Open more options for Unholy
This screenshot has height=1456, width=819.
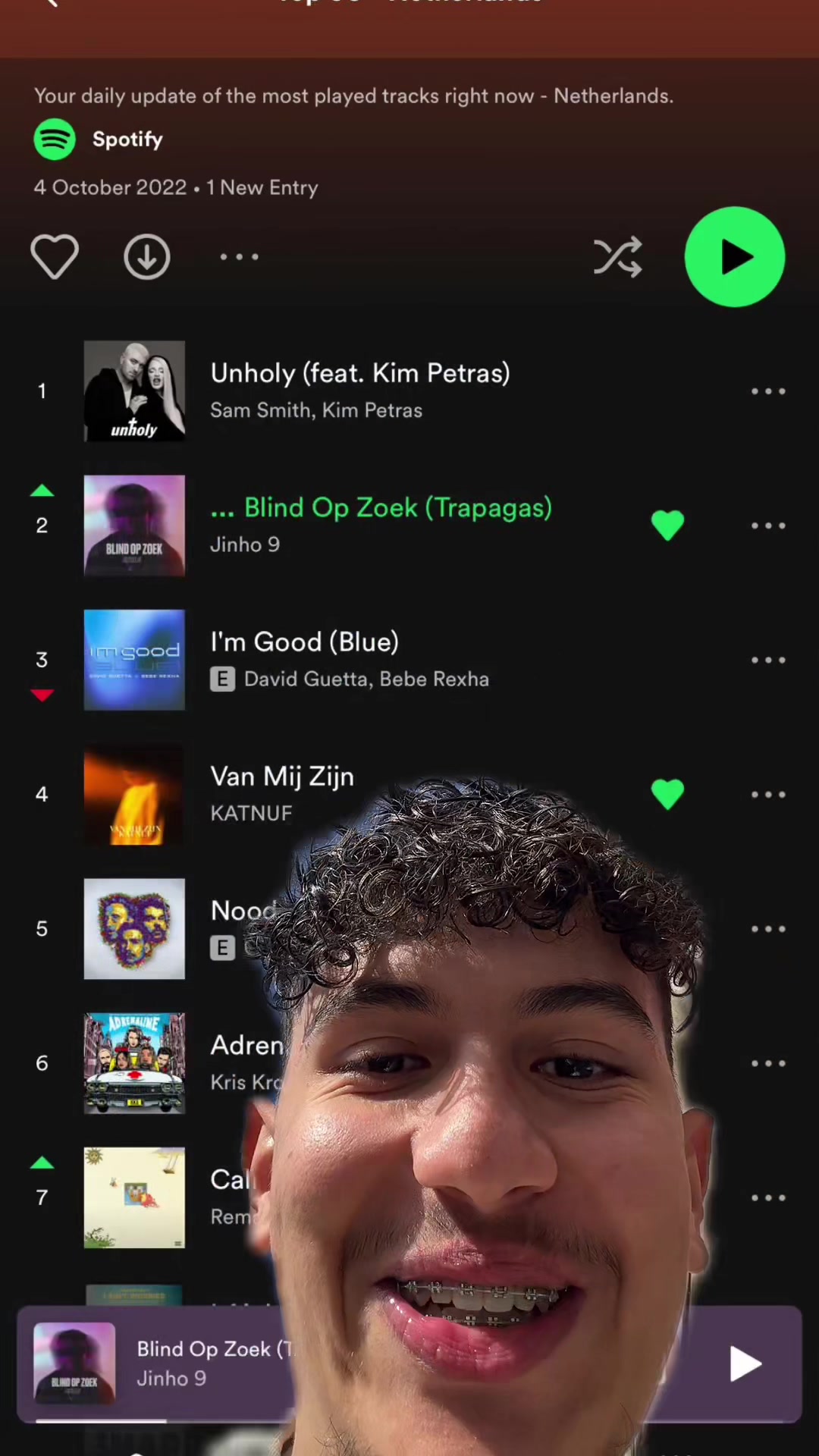768,391
